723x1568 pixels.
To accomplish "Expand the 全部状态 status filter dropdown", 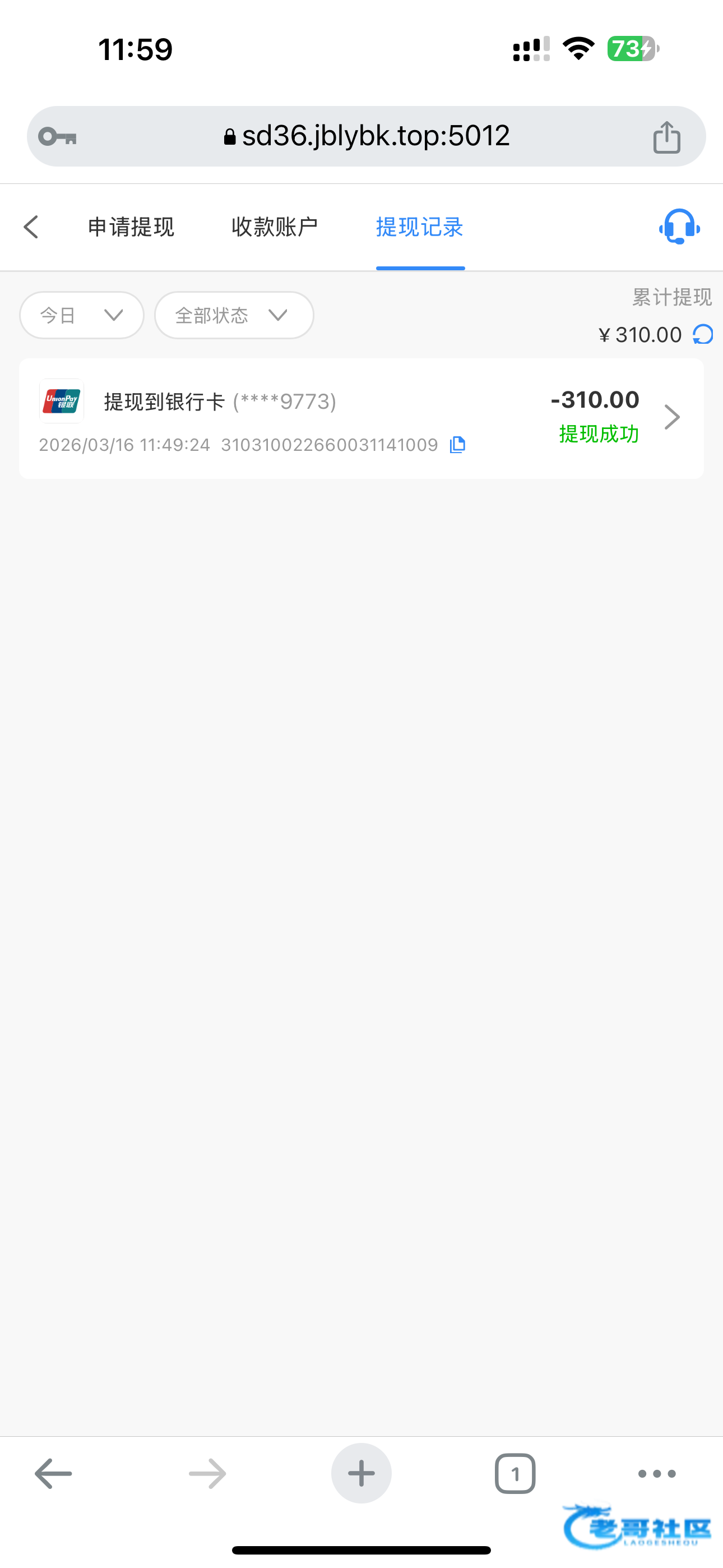I will click(234, 315).
